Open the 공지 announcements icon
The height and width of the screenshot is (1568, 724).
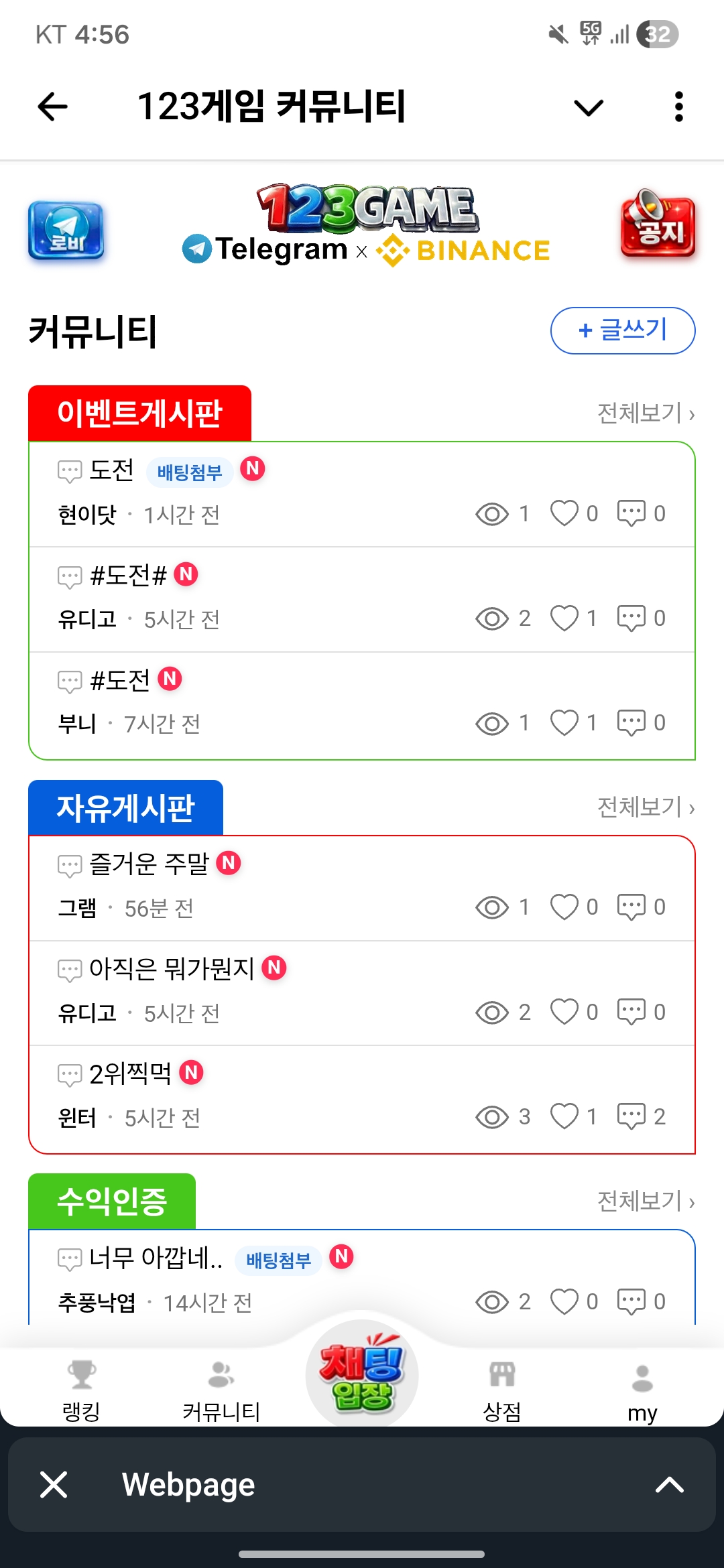(658, 225)
